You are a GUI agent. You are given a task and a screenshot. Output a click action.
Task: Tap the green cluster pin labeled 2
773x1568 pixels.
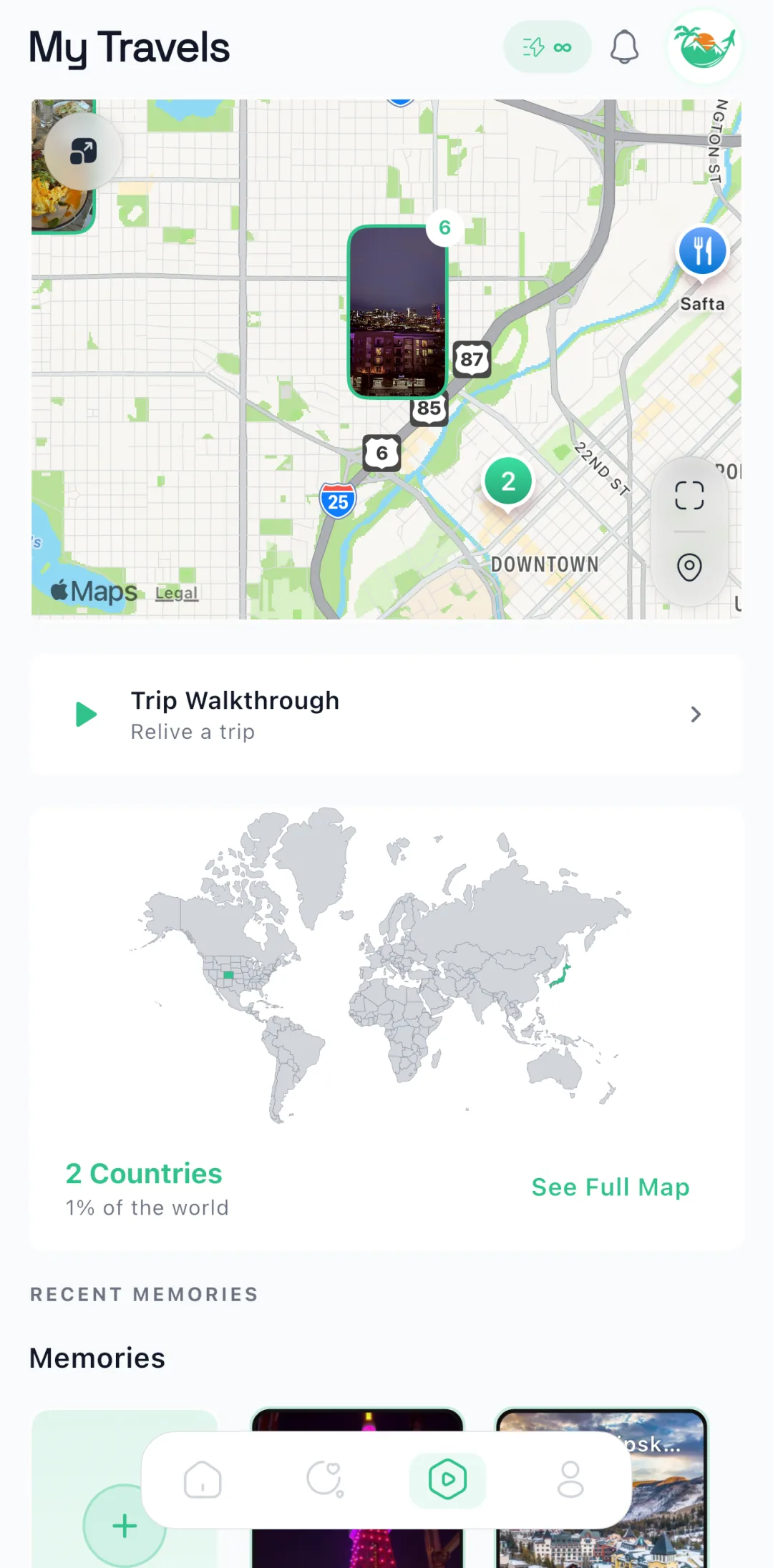click(x=508, y=481)
